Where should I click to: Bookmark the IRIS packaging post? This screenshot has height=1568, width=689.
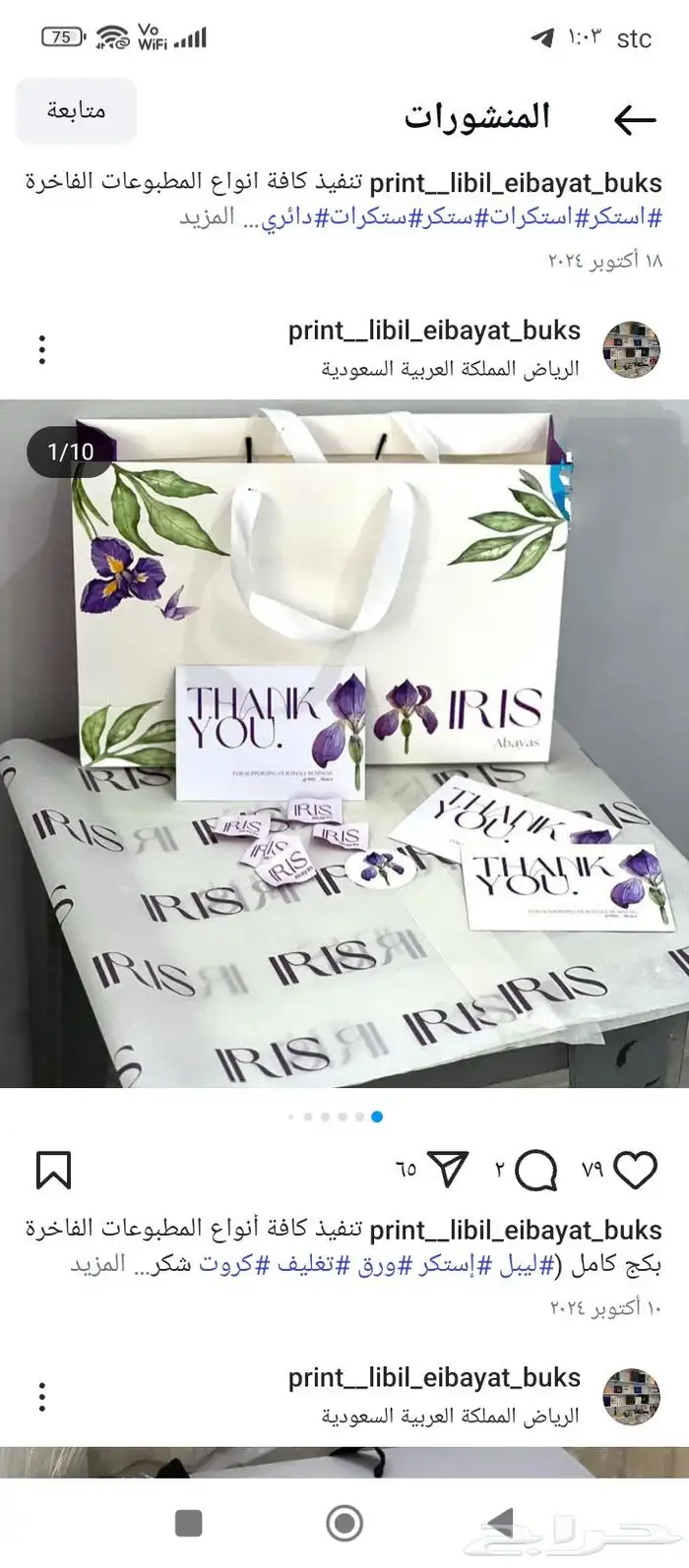click(53, 1170)
